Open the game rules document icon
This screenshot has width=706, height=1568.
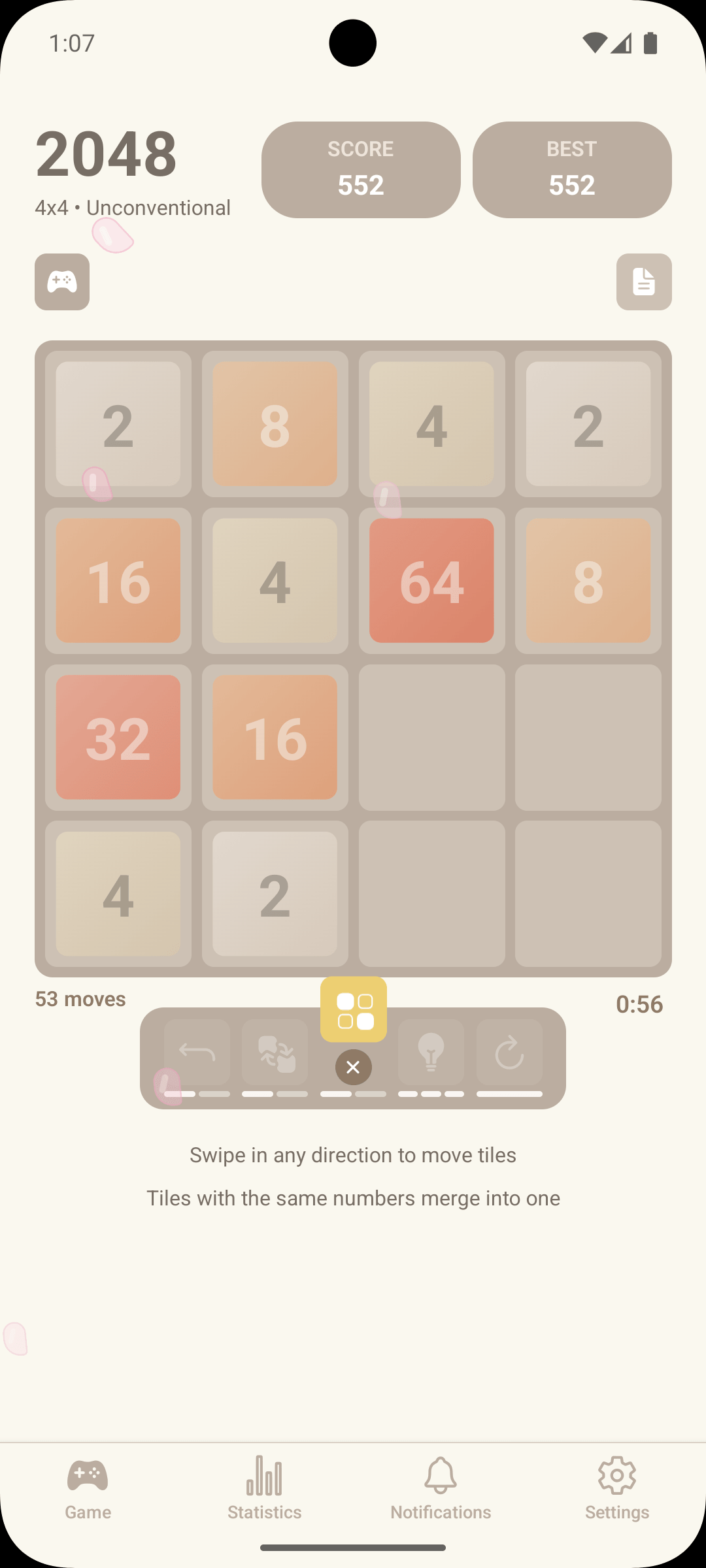click(644, 282)
